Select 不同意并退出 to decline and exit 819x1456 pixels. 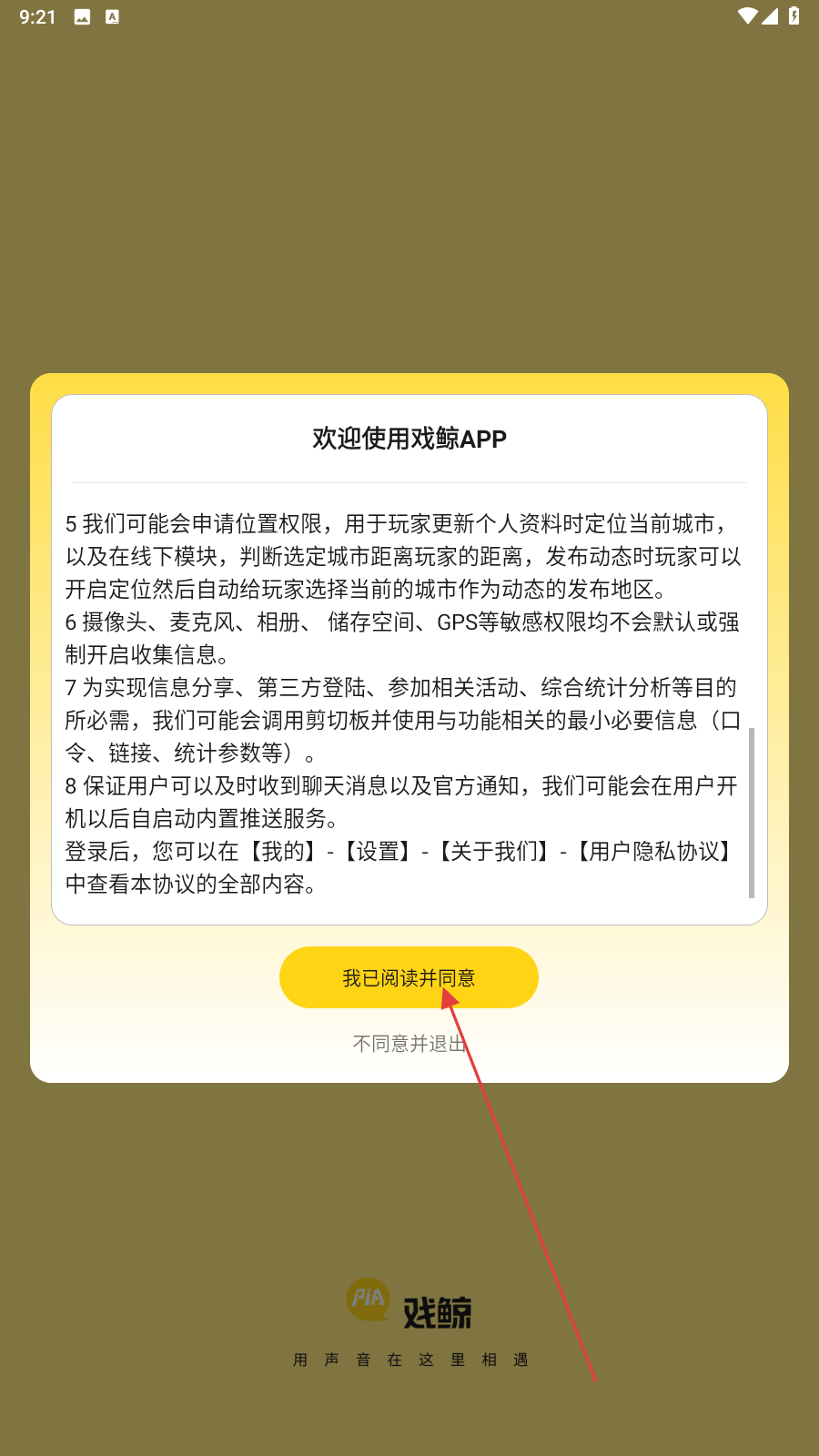tap(409, 1044)
